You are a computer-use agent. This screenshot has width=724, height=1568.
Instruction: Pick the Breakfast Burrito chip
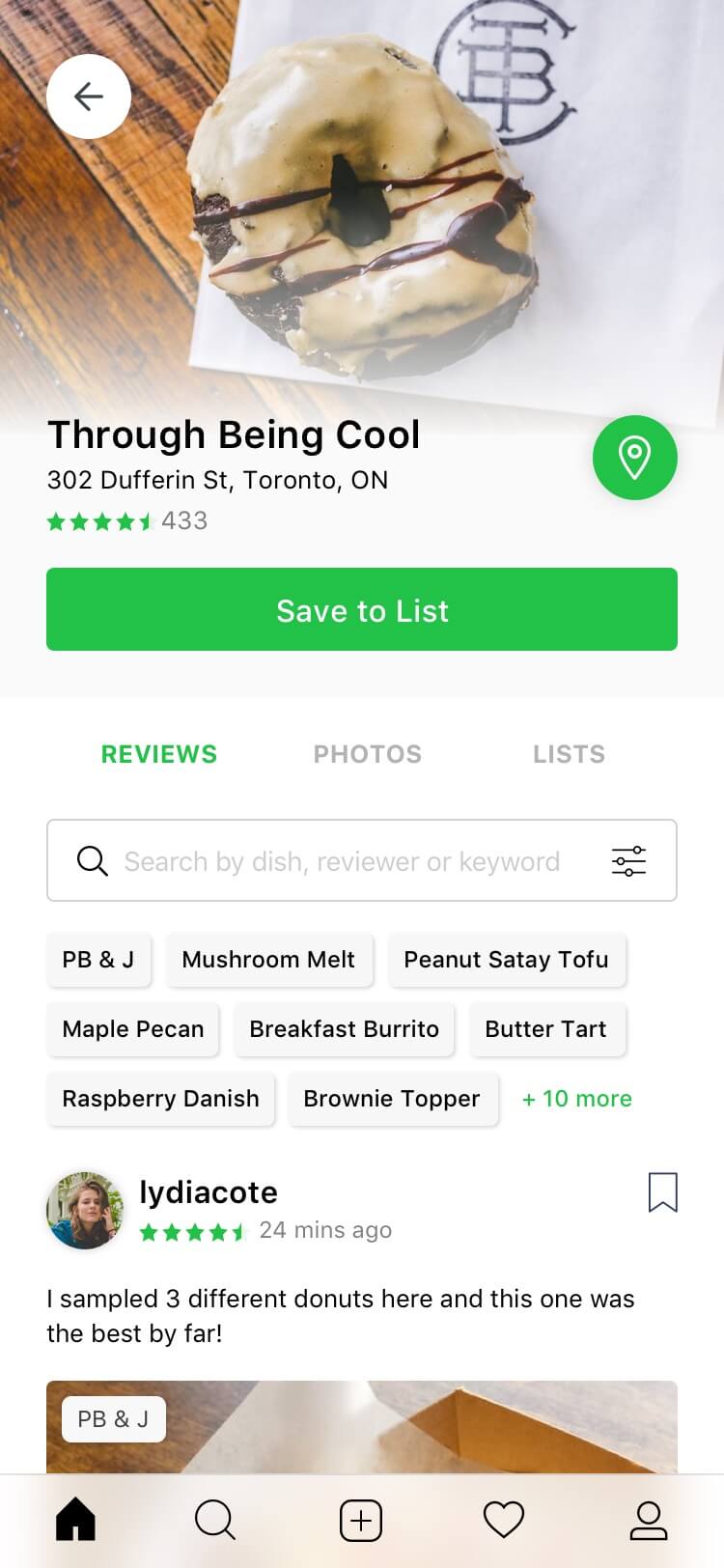[344, 1029]
